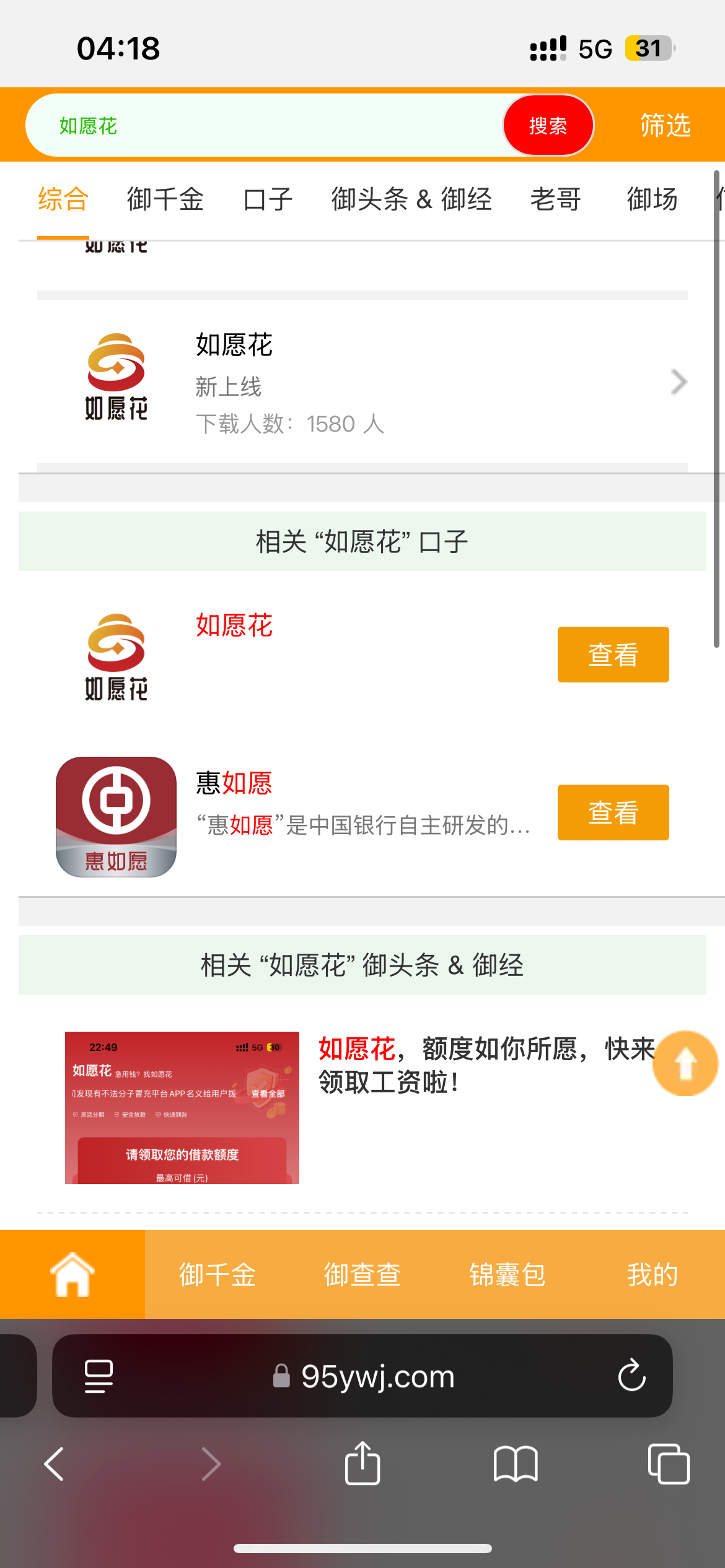This screenshot has width=725, height=1568.
Task: Switch to the 御千金 top tab
Action: point(165,199)
